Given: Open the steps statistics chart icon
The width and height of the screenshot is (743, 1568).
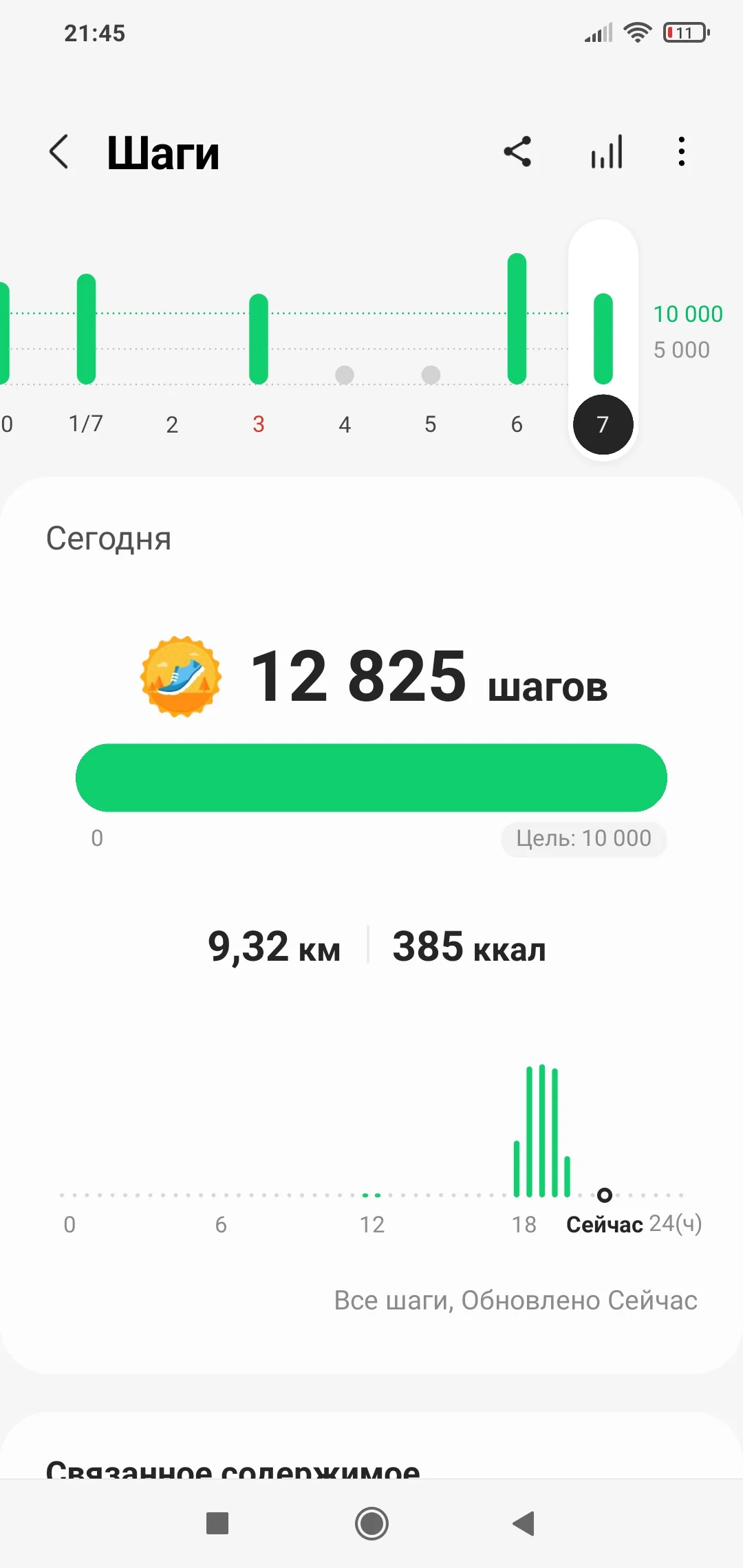Looking at the screenshot, I should (x=607, y=151).
